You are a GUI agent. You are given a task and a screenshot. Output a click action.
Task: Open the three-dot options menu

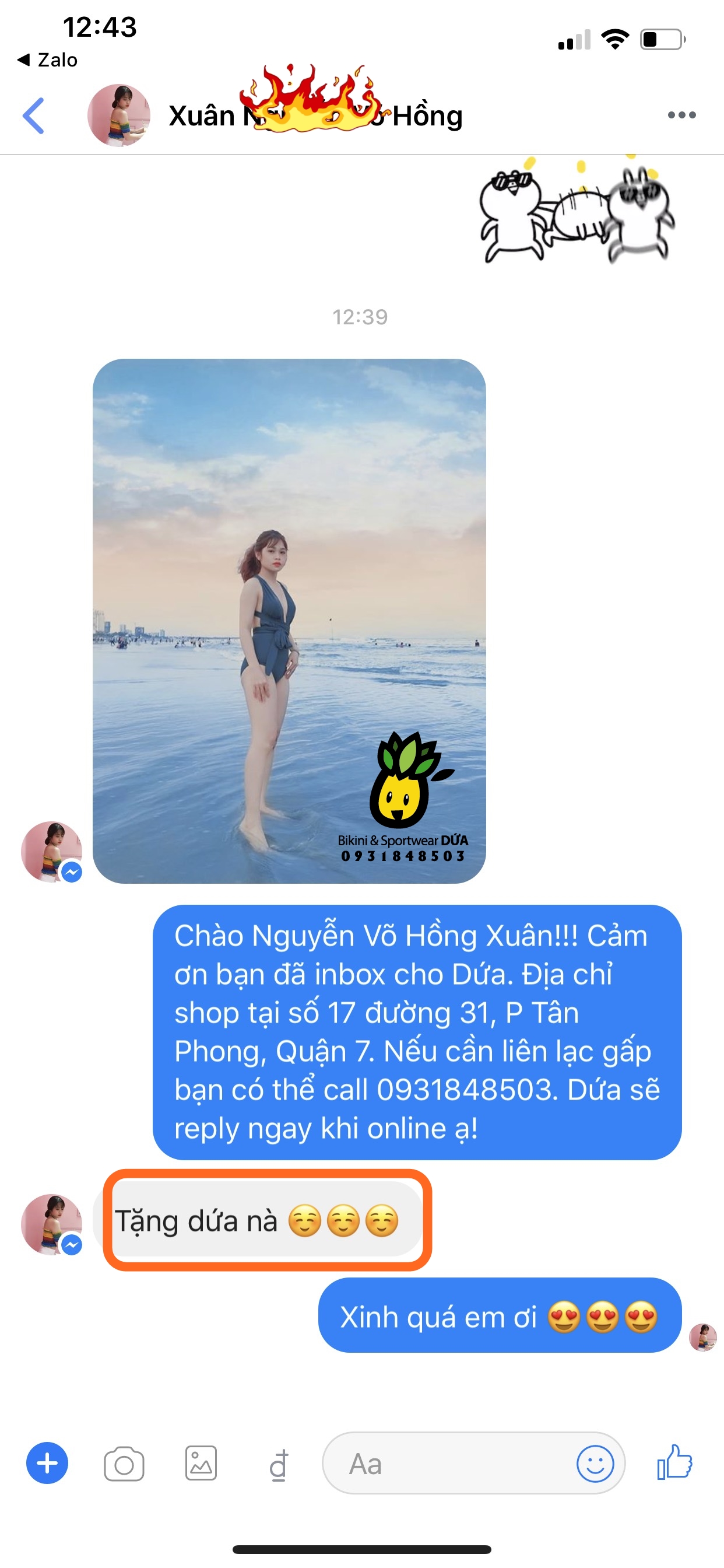point(681,115)
